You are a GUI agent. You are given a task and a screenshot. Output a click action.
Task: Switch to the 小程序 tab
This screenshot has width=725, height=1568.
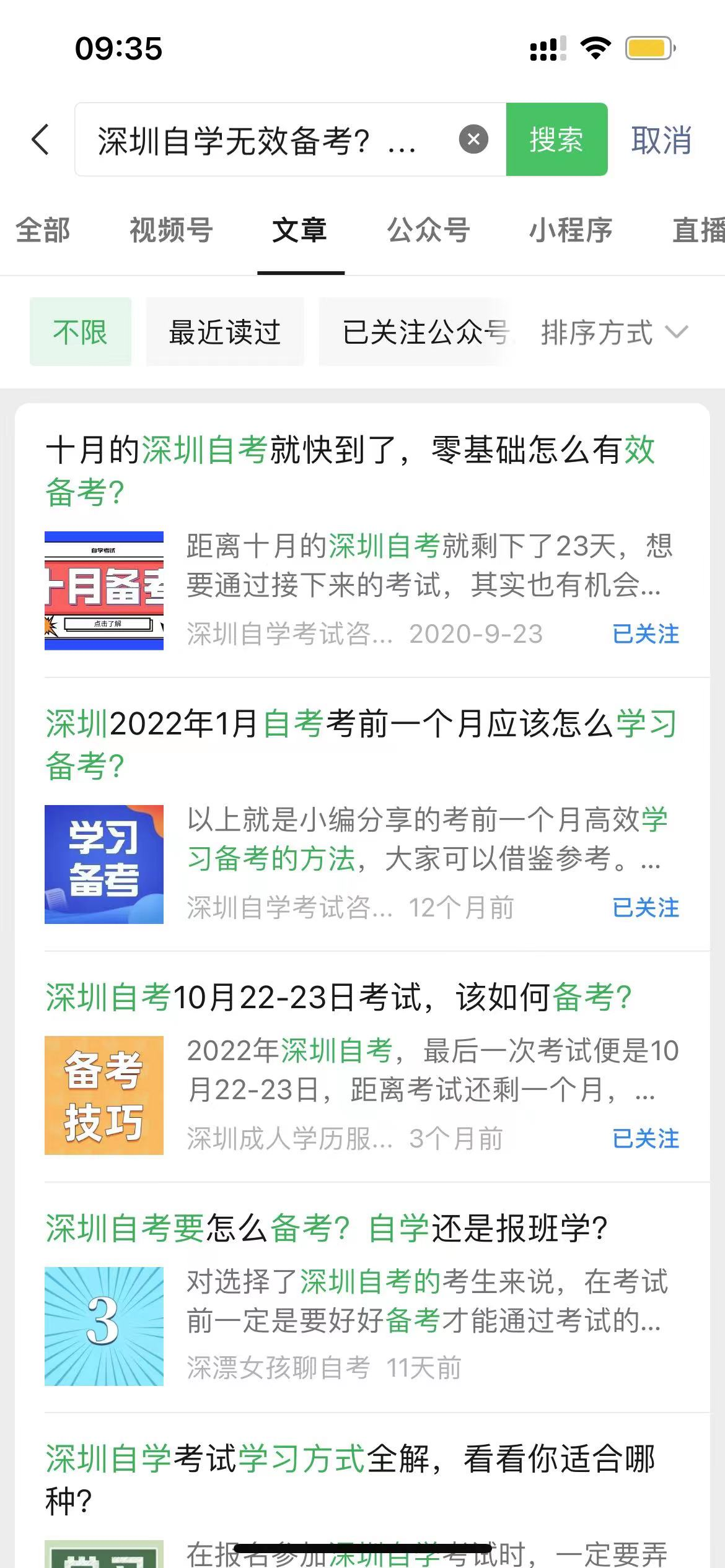[x=571, y=230]
